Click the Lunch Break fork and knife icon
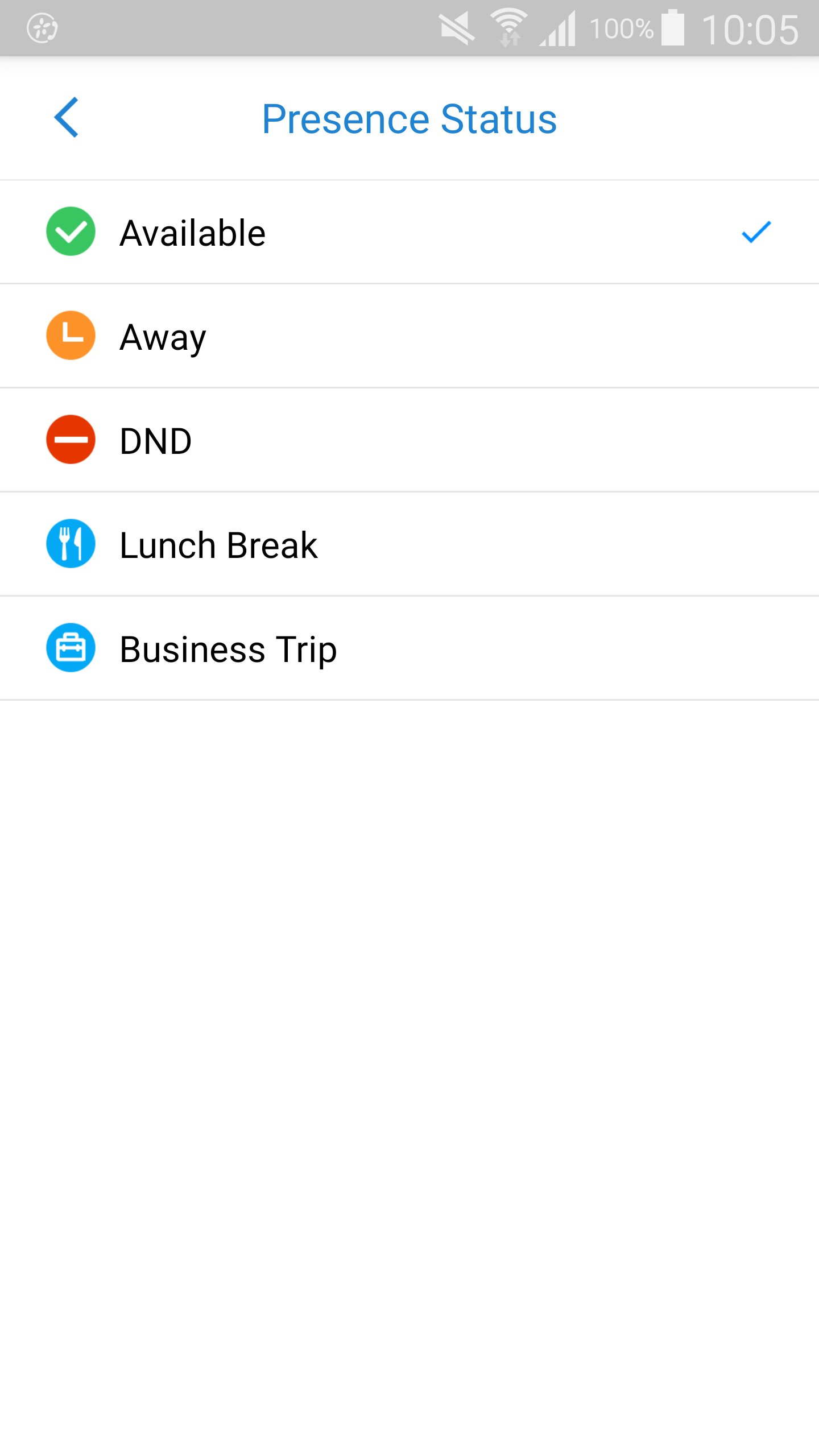The image size is (819, 1456). (x=70, y=544)
